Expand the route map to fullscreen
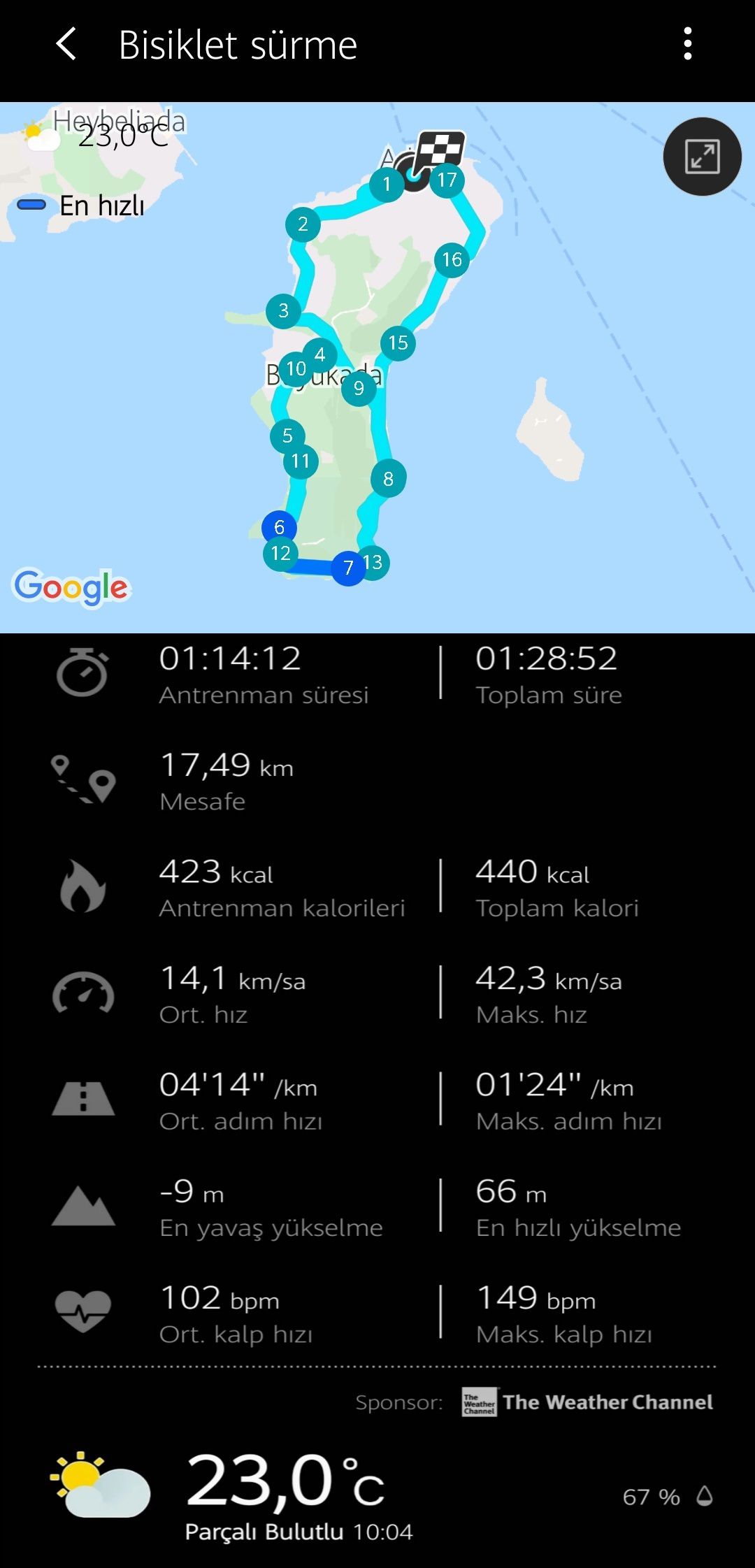The width and height of the screenshot is (755, 1568). pos(702,157)
